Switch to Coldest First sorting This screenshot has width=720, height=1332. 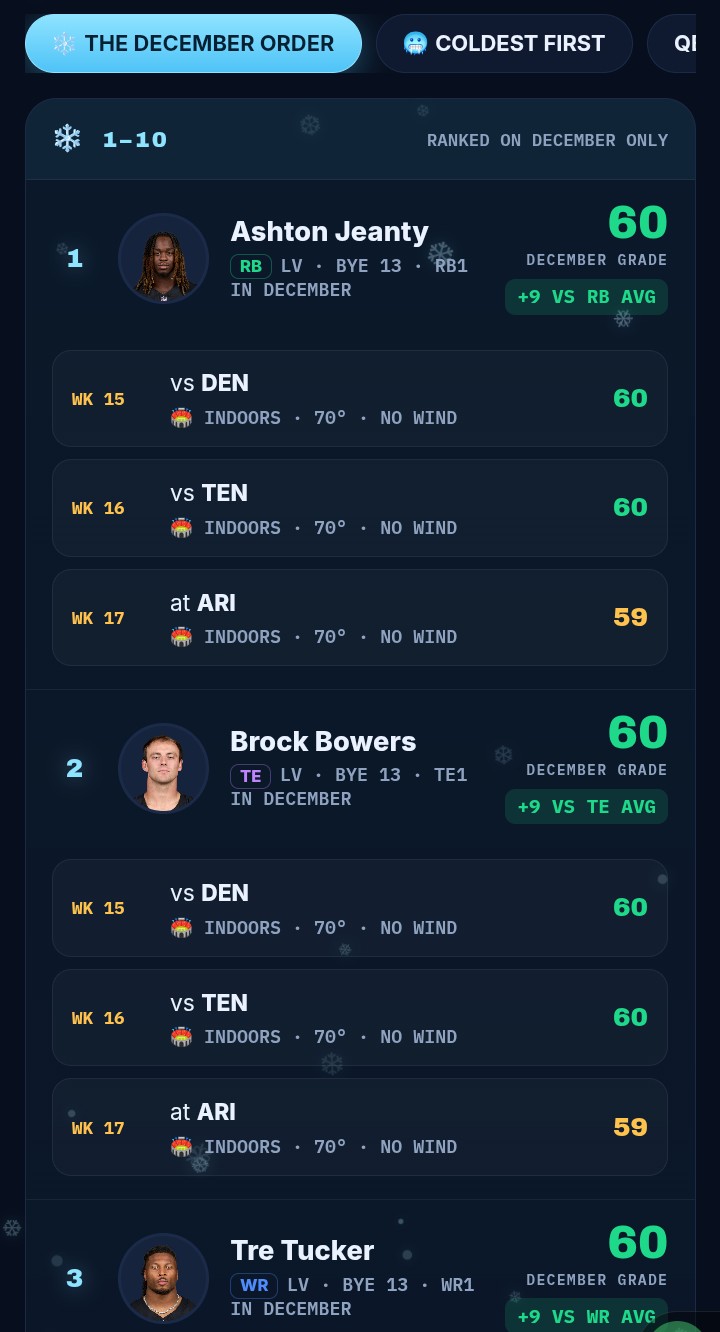(x=504, y=44)
